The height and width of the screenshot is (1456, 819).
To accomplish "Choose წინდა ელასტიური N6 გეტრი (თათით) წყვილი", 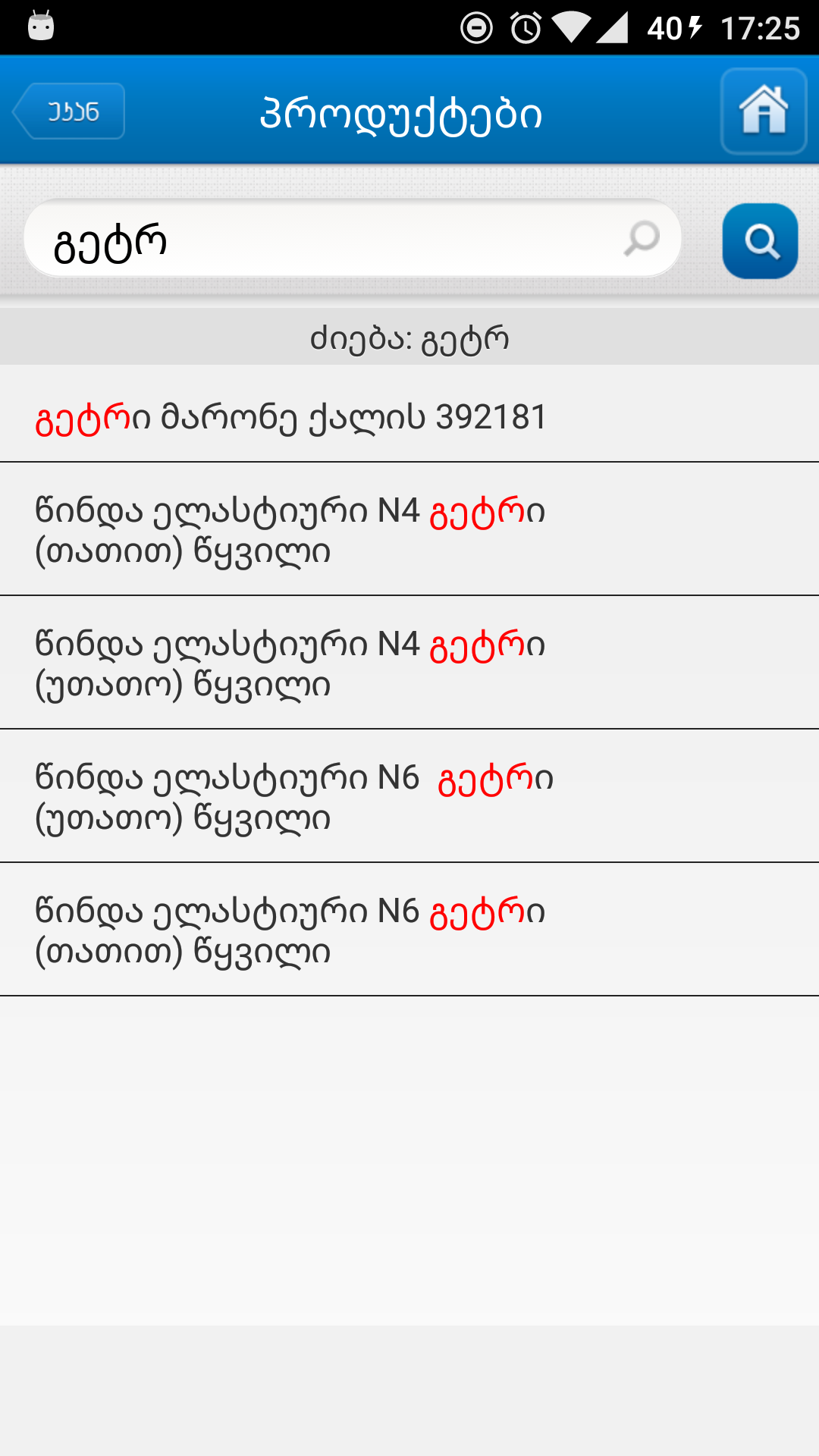I will coord(409,930).
